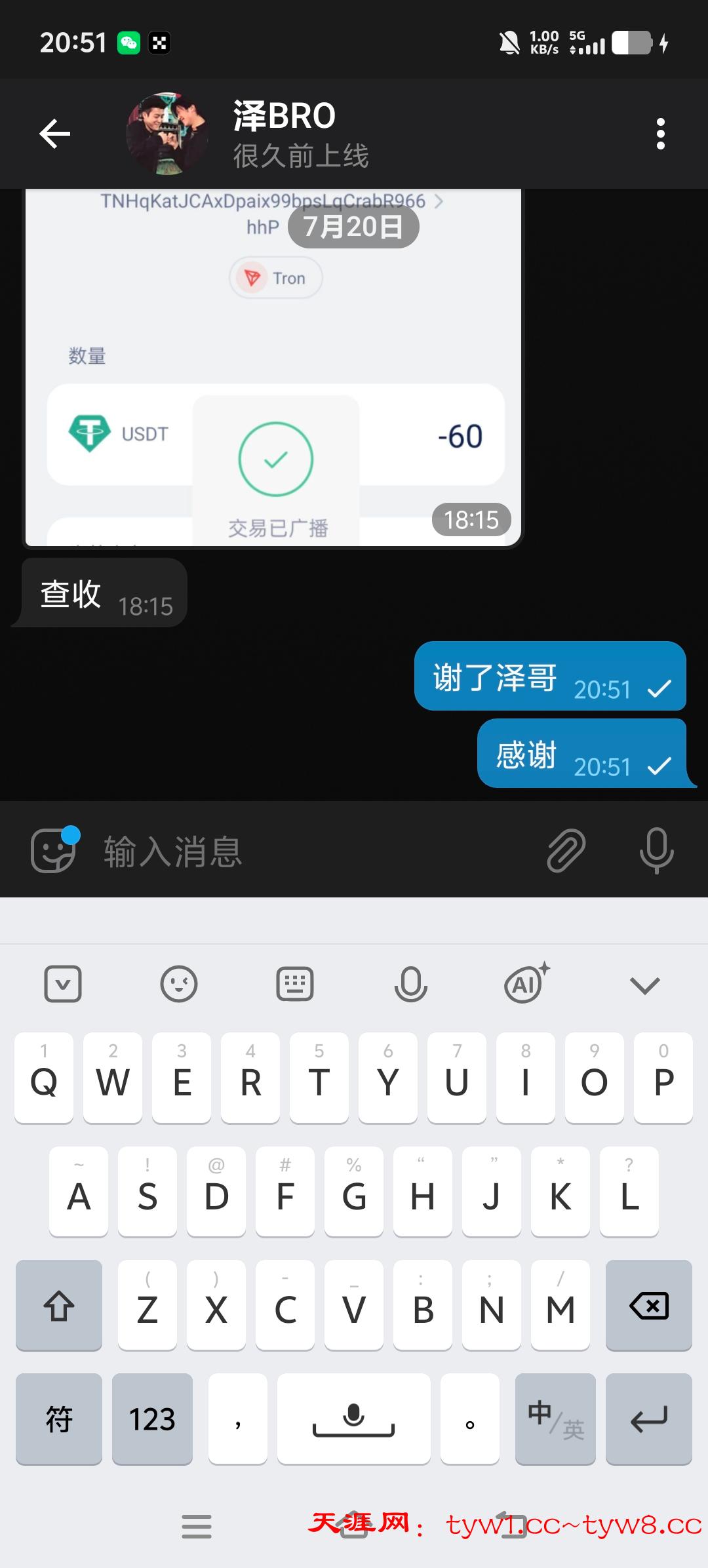
Task: Tap the 输入消息 message input field
Action: [x=197, y=852]
